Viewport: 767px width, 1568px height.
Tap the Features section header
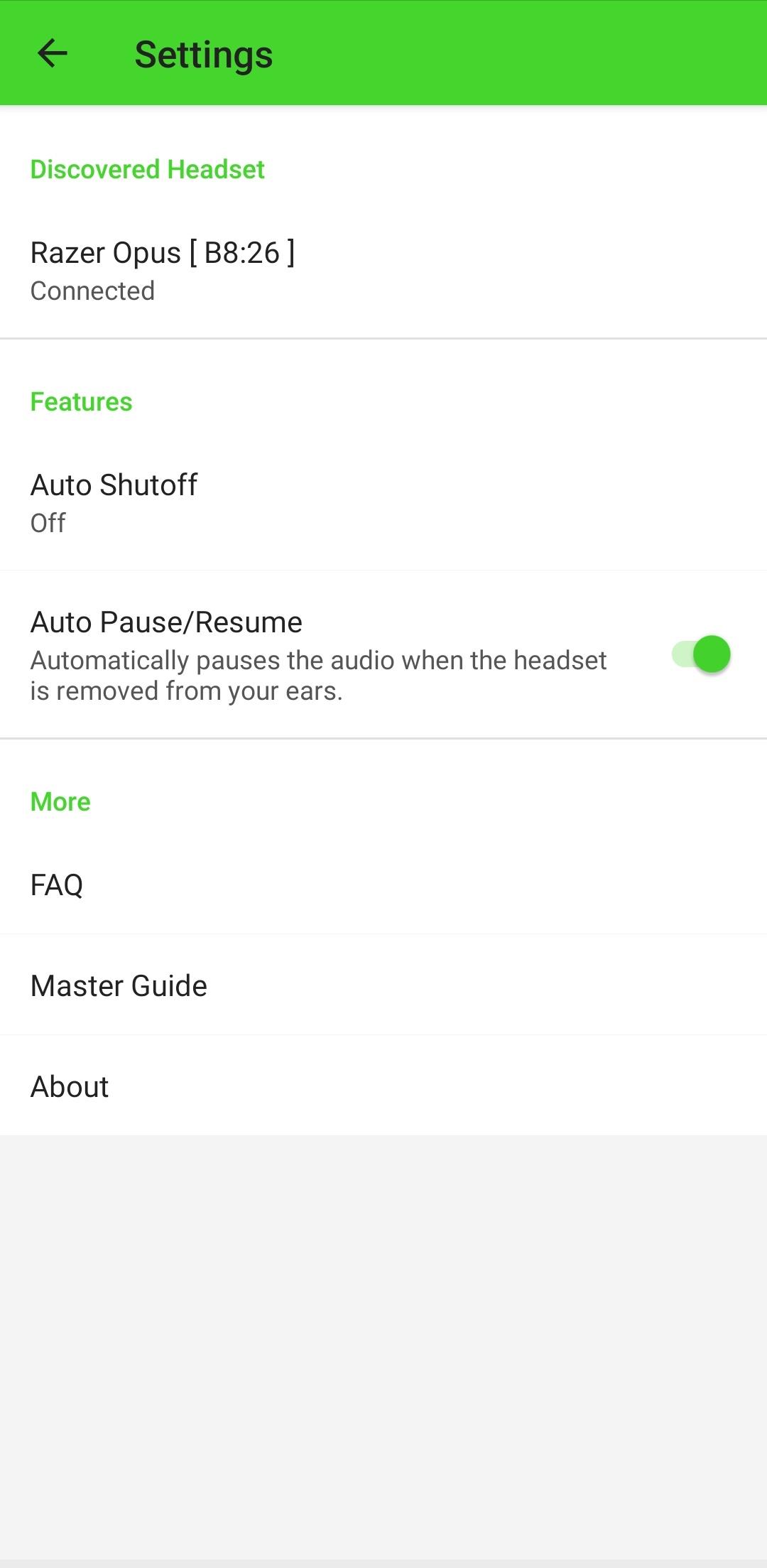click(x=81, y=401)
